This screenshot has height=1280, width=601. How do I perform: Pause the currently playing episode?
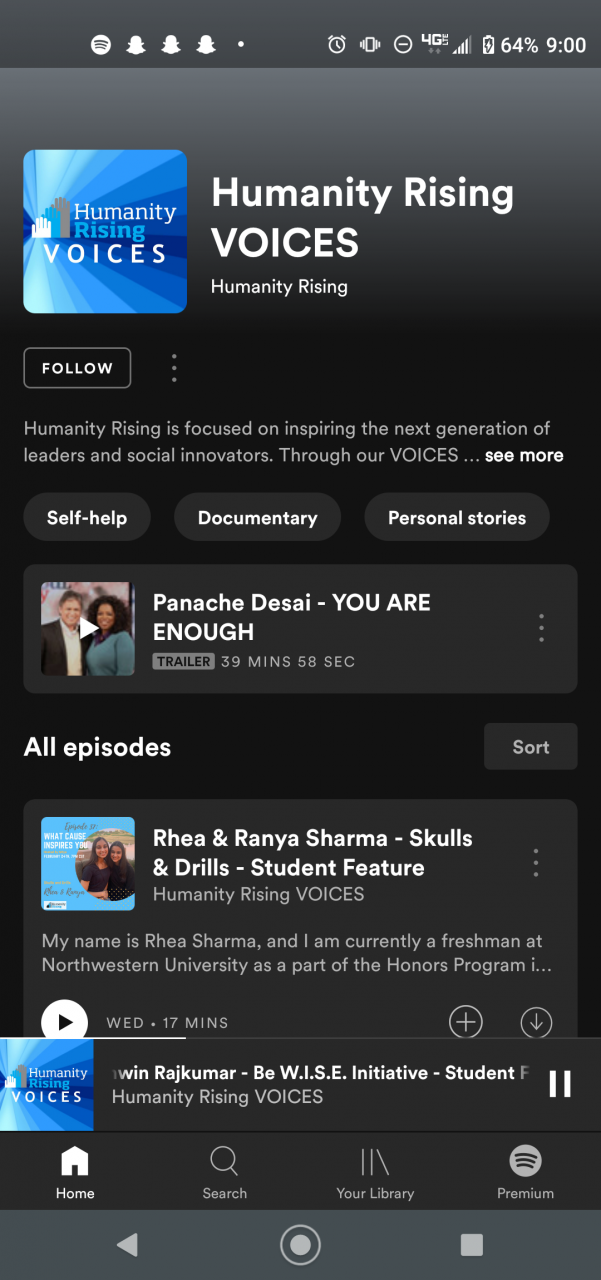pos(560,1084)
